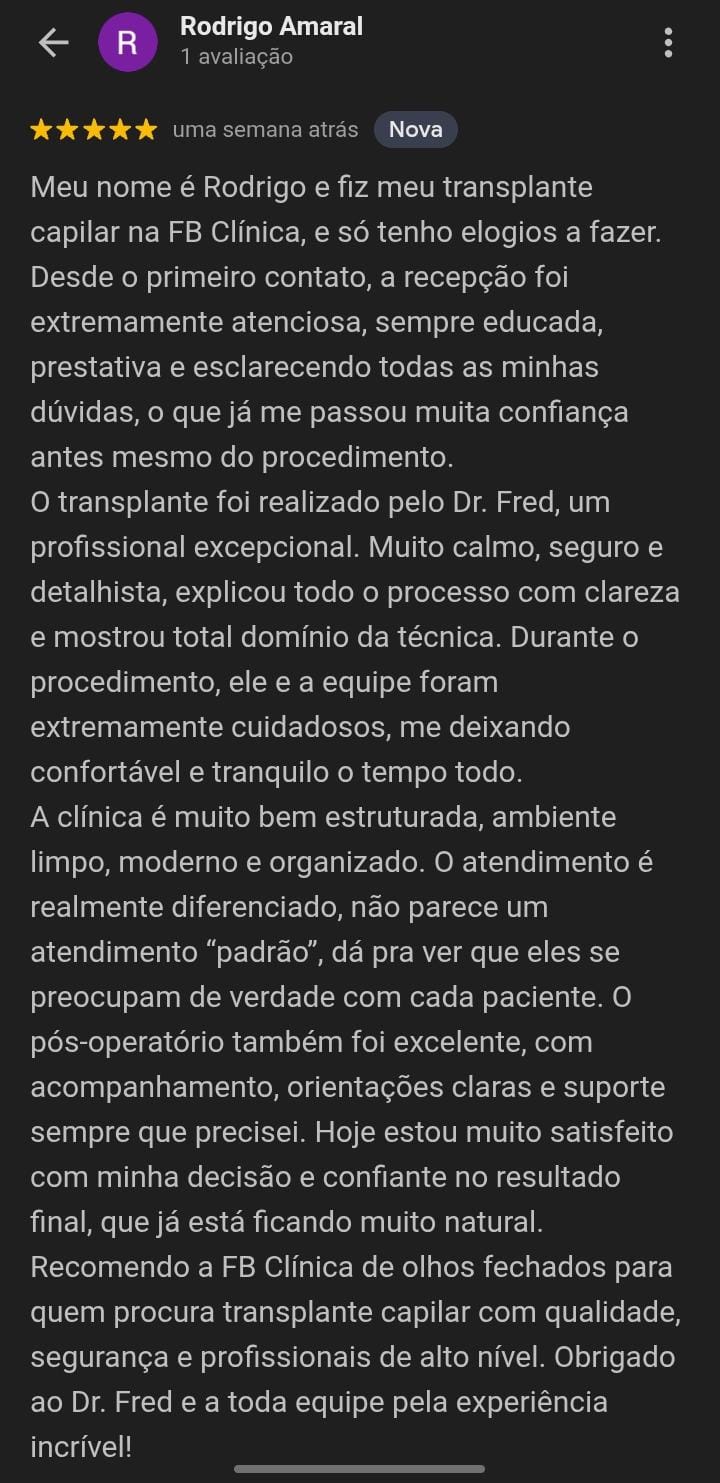Go back using the arrow icon
Image resolution: width=720 pixels, height=1483 pixels.
[x=52, y=42]
